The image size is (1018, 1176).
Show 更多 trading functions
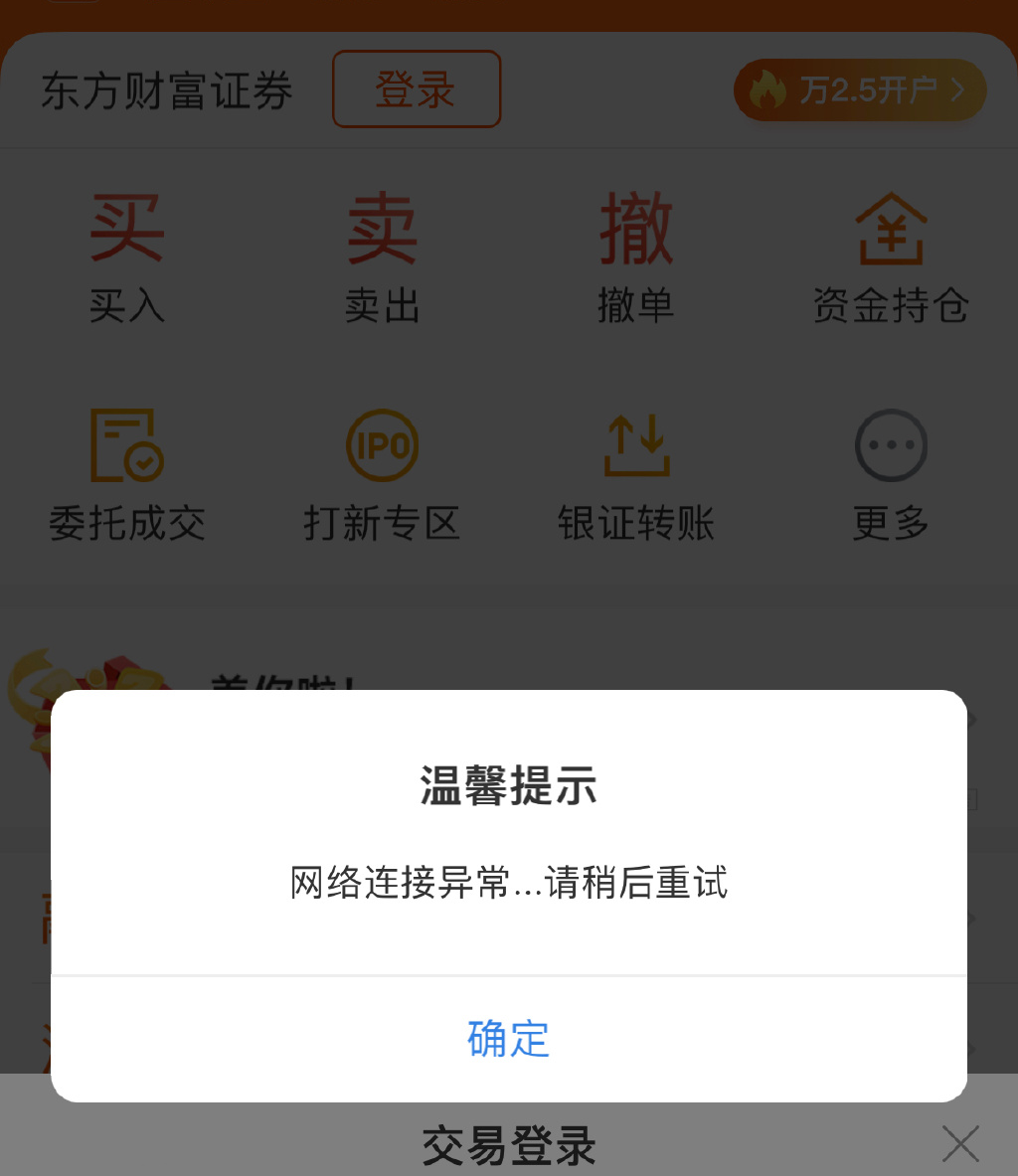click(x=891, y=475)
